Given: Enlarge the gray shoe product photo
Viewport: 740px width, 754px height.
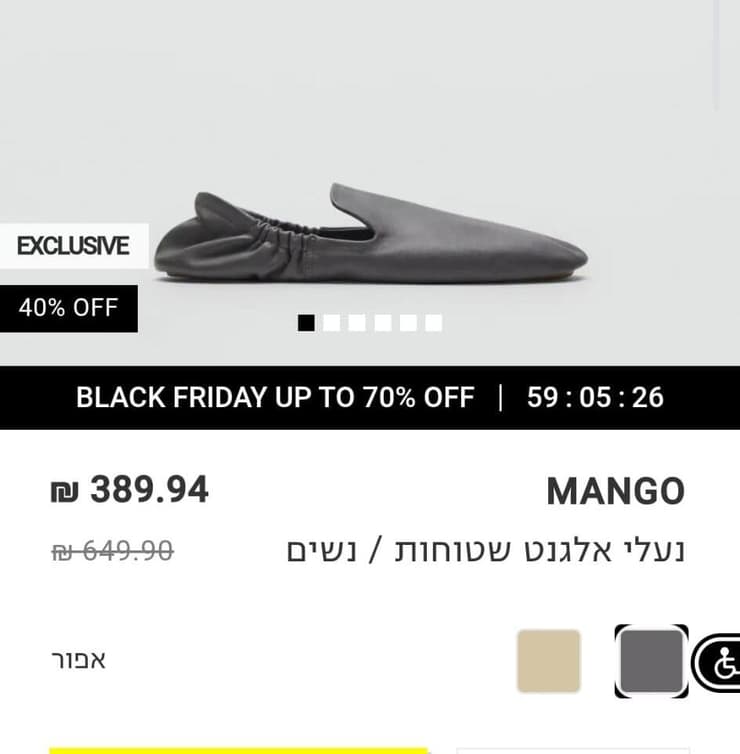Looking at the screenshot, I should pyautogui.click(x=372, y=235).
